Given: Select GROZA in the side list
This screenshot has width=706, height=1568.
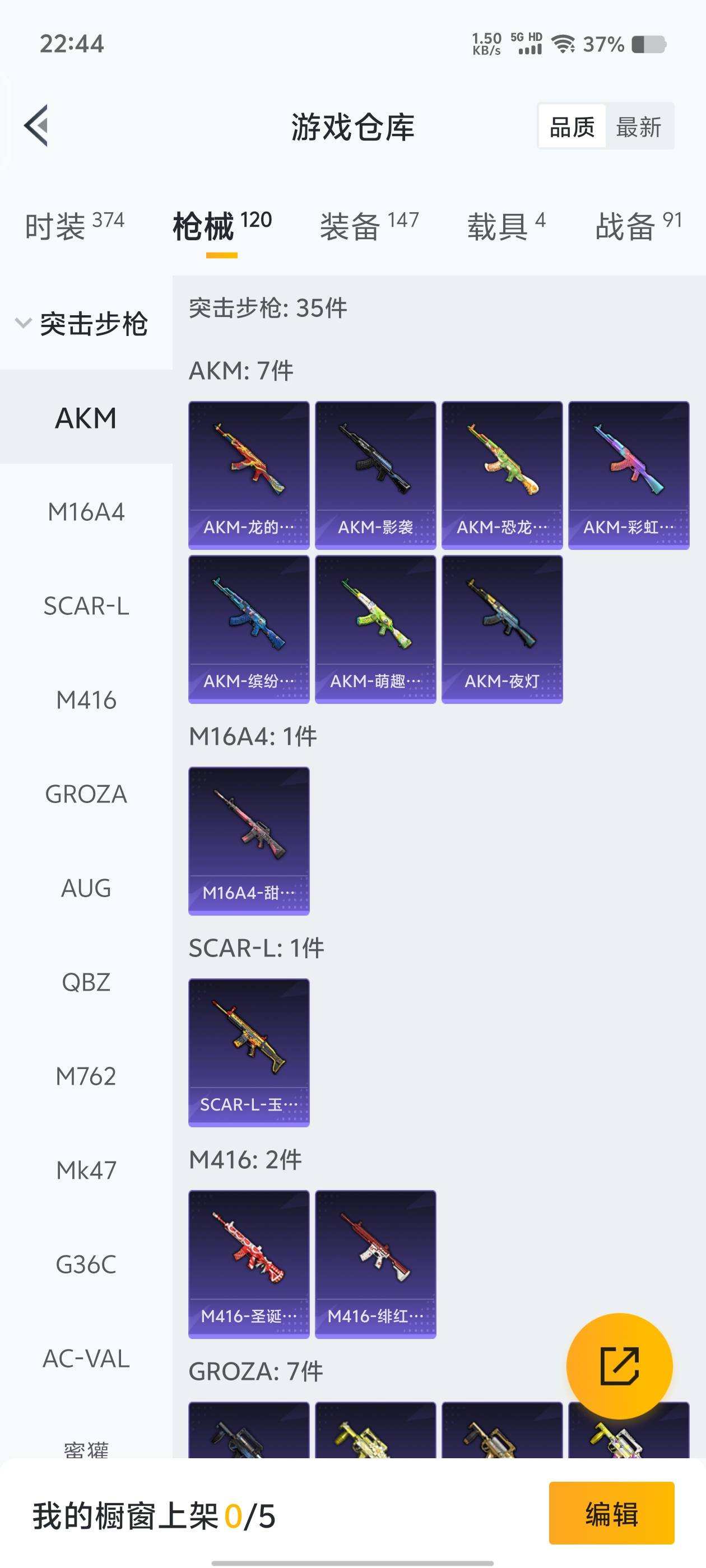Looking at the screenshot, I should [x=86, y=794].
